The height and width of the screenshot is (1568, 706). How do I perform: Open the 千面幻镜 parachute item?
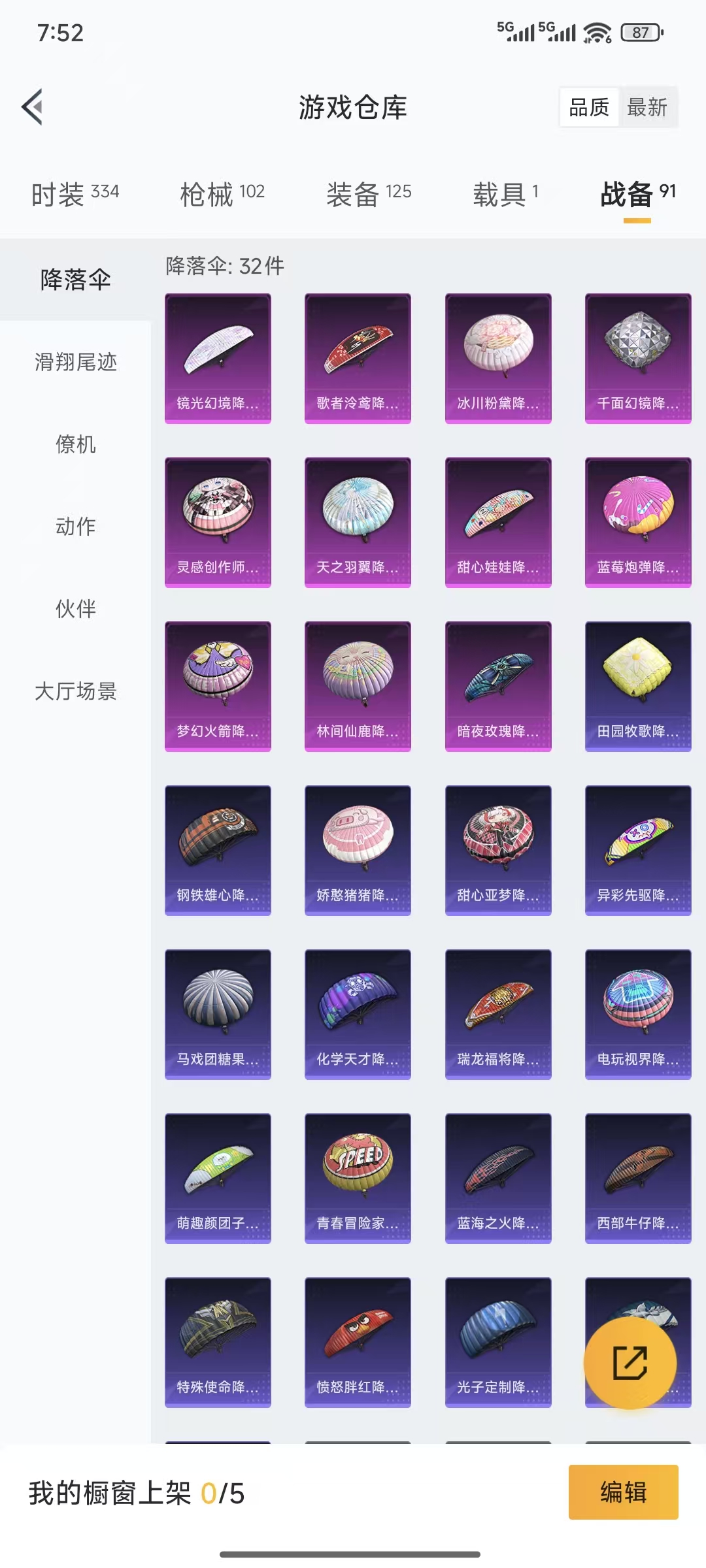pyautogui.click(x=638, y=358)
